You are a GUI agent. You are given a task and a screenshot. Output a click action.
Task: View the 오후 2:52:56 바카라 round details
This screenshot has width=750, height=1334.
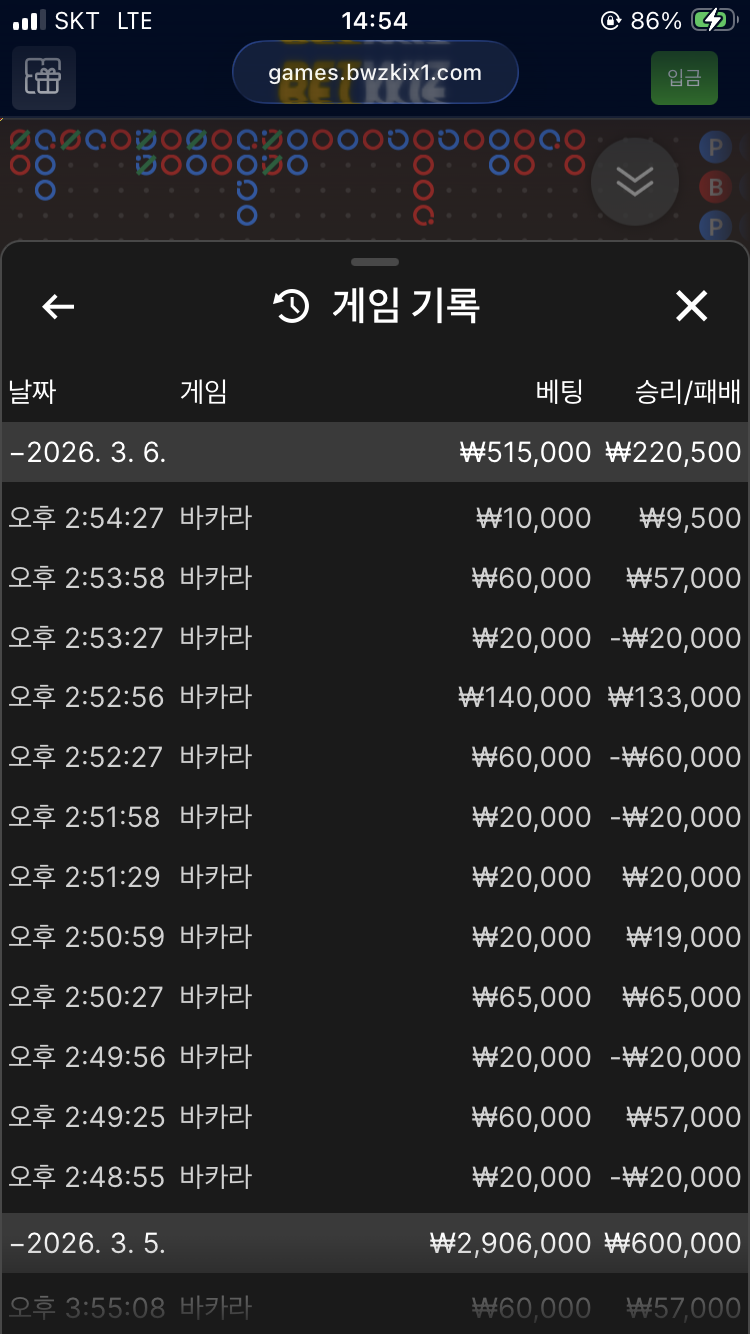click(x=375, y=697)
